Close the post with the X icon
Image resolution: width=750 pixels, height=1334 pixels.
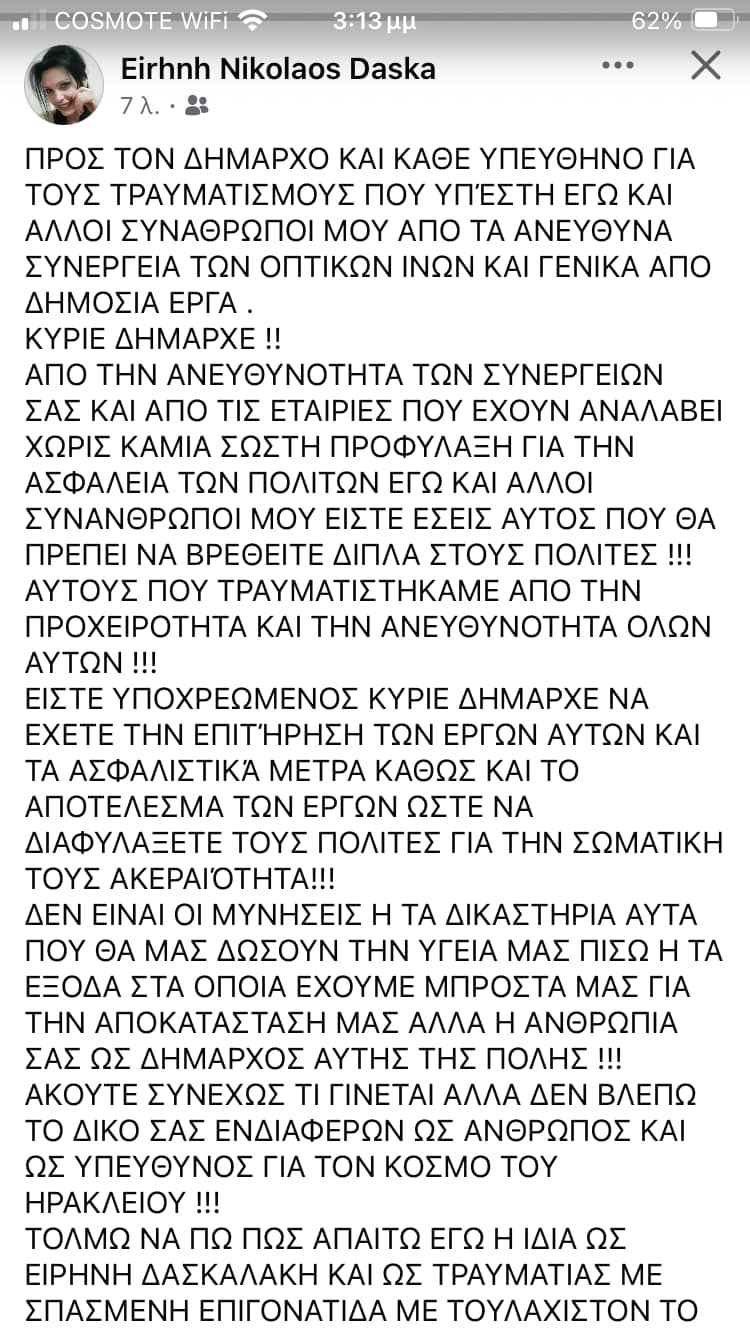point(706,66)
